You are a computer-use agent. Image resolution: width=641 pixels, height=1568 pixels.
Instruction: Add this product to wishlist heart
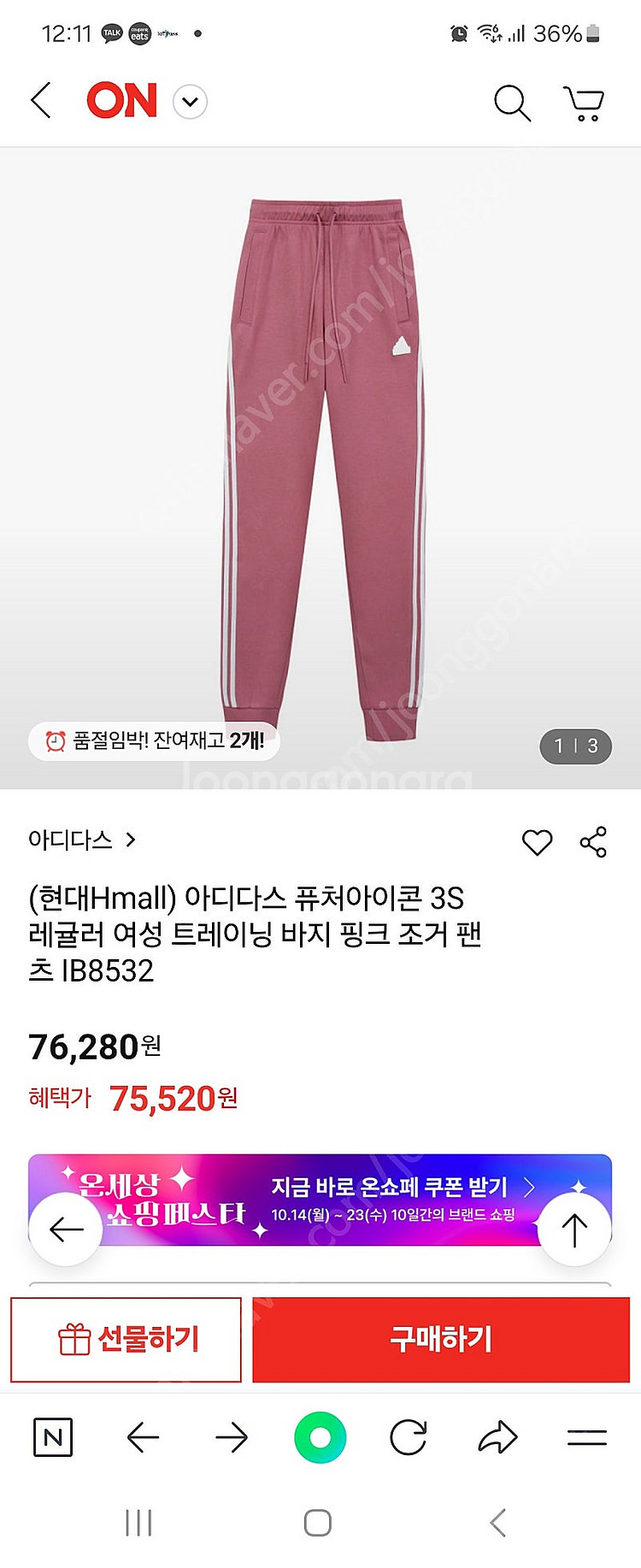pyautogui.click(x=537, y=842)
